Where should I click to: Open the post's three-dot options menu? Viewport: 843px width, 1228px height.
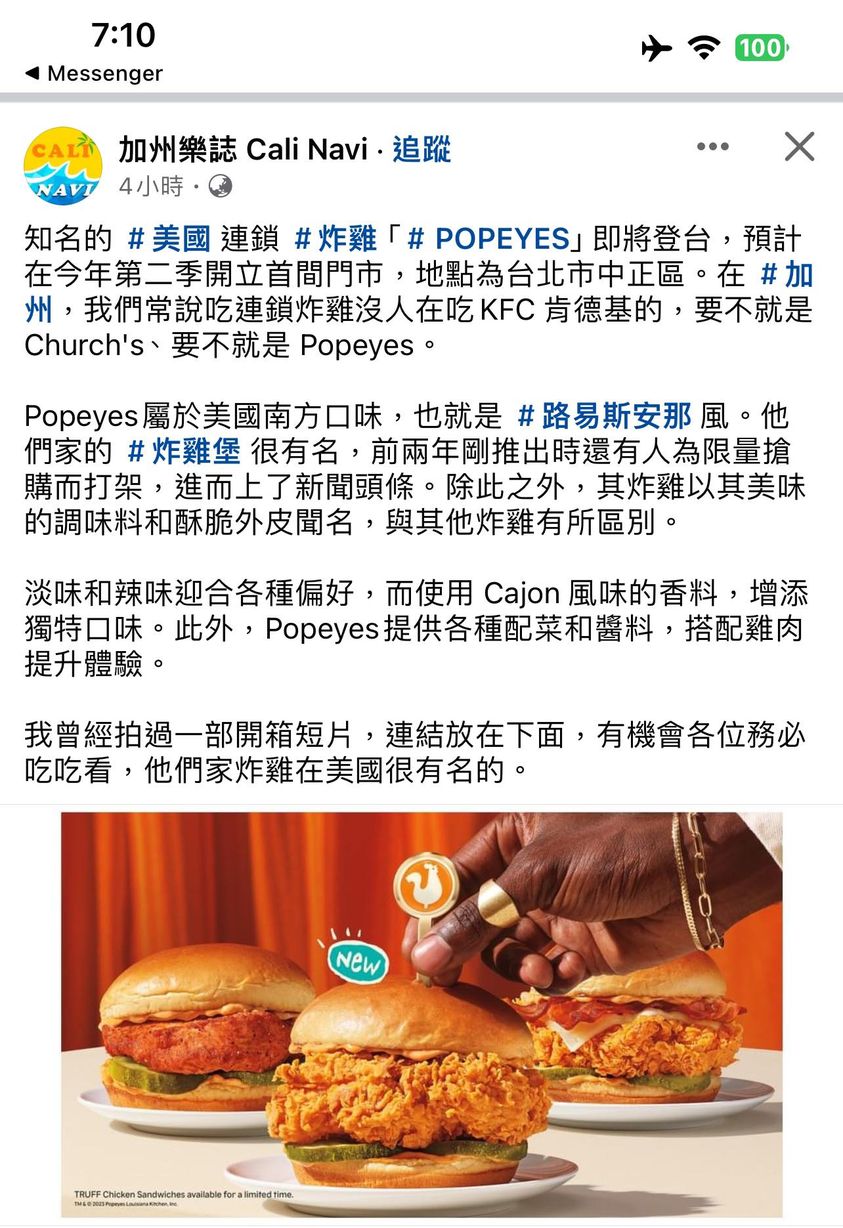[x=712, y=147]
